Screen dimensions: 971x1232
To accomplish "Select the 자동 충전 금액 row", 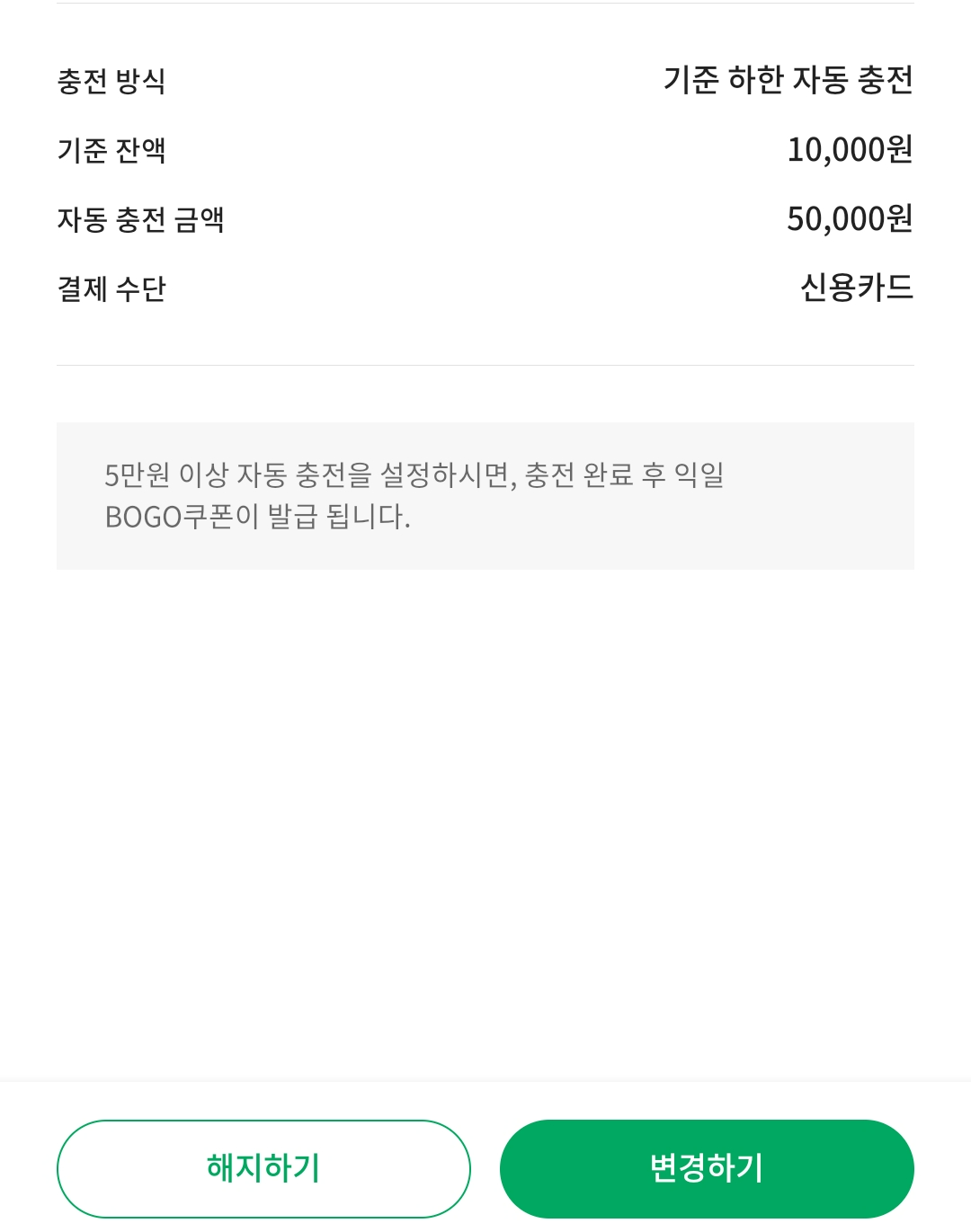I will [x=485, y=219].
